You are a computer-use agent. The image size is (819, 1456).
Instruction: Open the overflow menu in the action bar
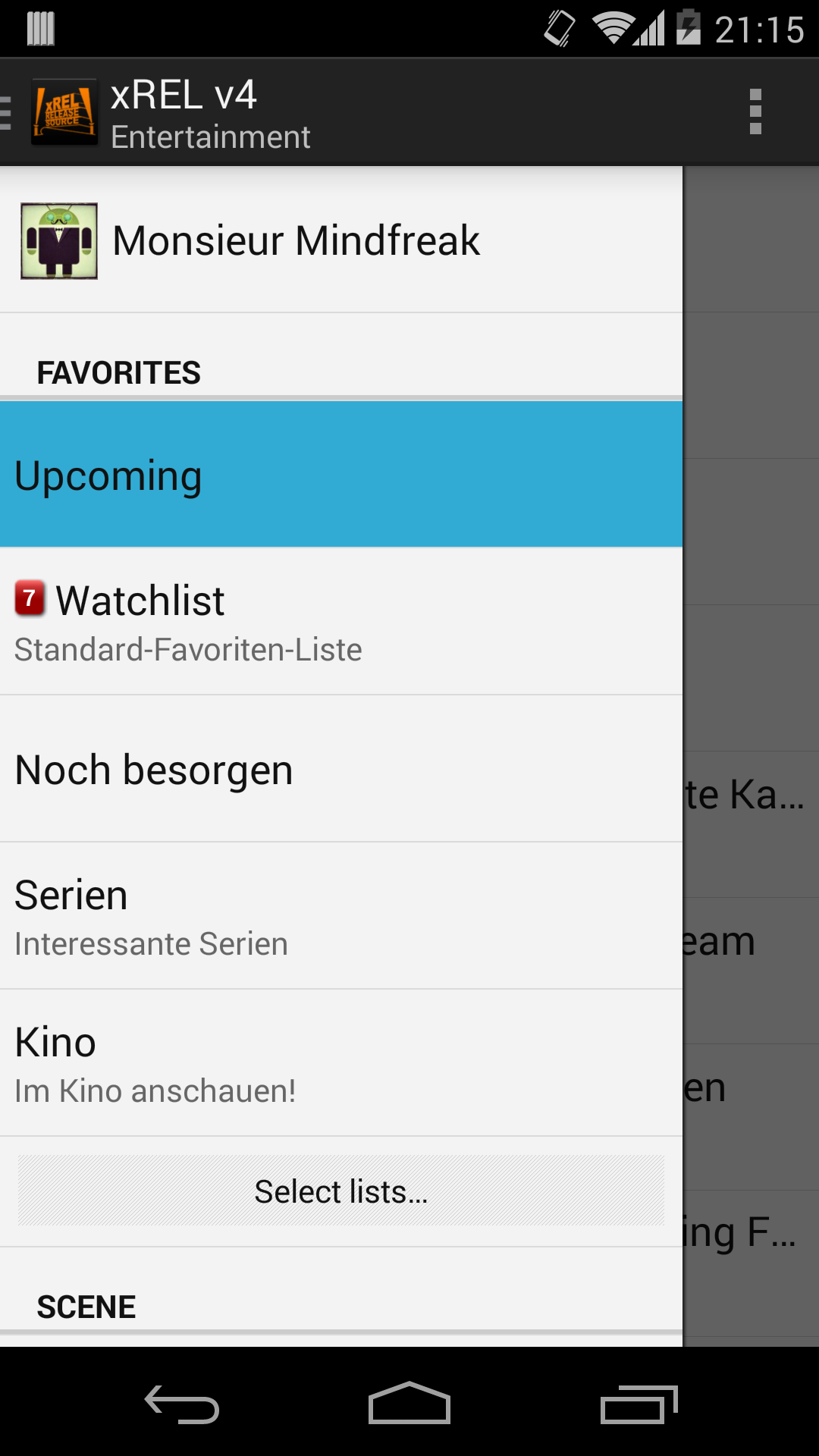tap(755, 111)
